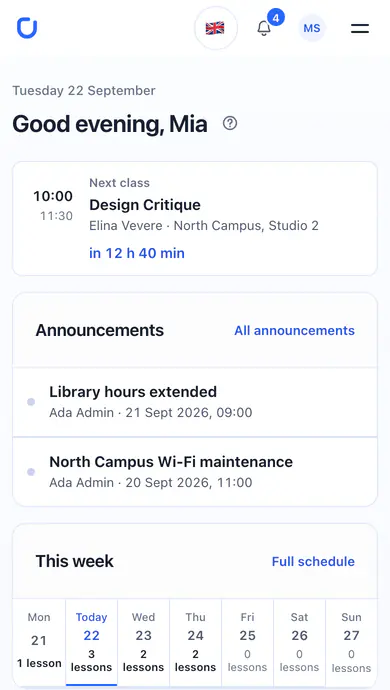Tap the app logo in the header
Viewport: 390px width, 690px height.
coord(27,28)
